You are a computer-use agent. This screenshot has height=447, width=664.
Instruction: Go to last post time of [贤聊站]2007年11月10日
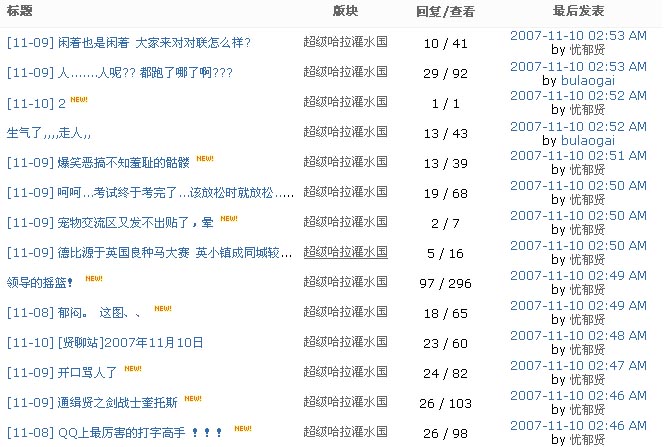[x=579, y=335]
